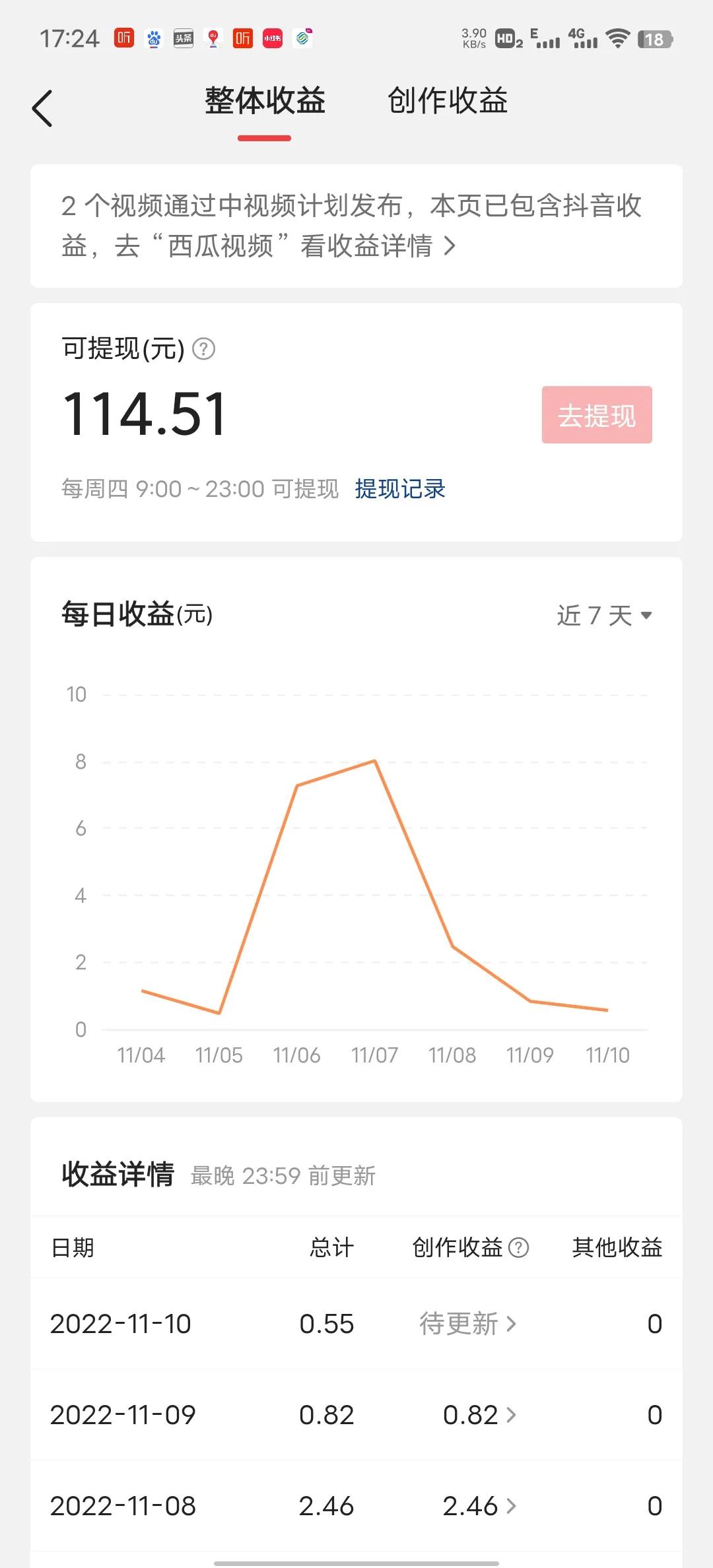Go back with the top-left arrow

(x=42, y=108)
